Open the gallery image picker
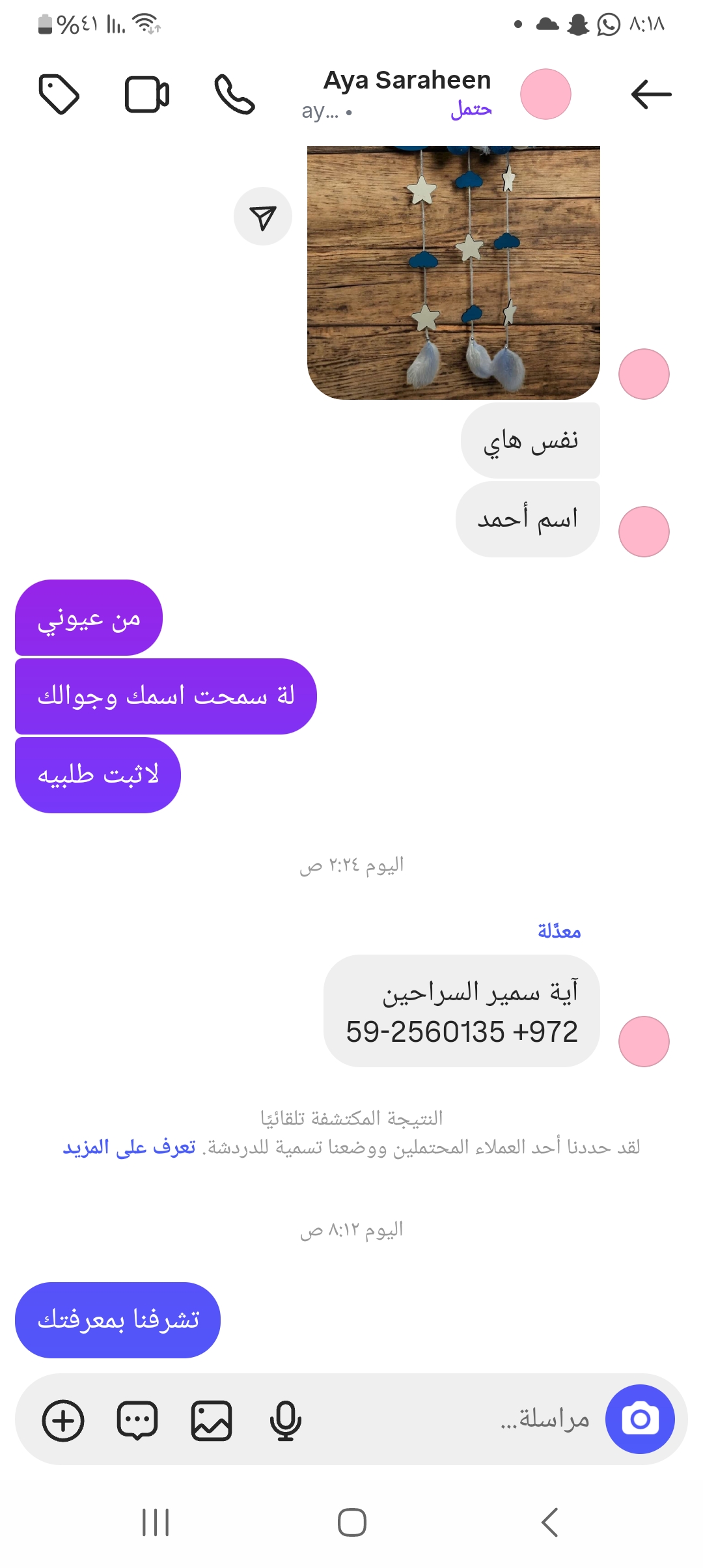Viewport: 703px width, 1568px height. pyautogui.click(x=212, y=1420)
